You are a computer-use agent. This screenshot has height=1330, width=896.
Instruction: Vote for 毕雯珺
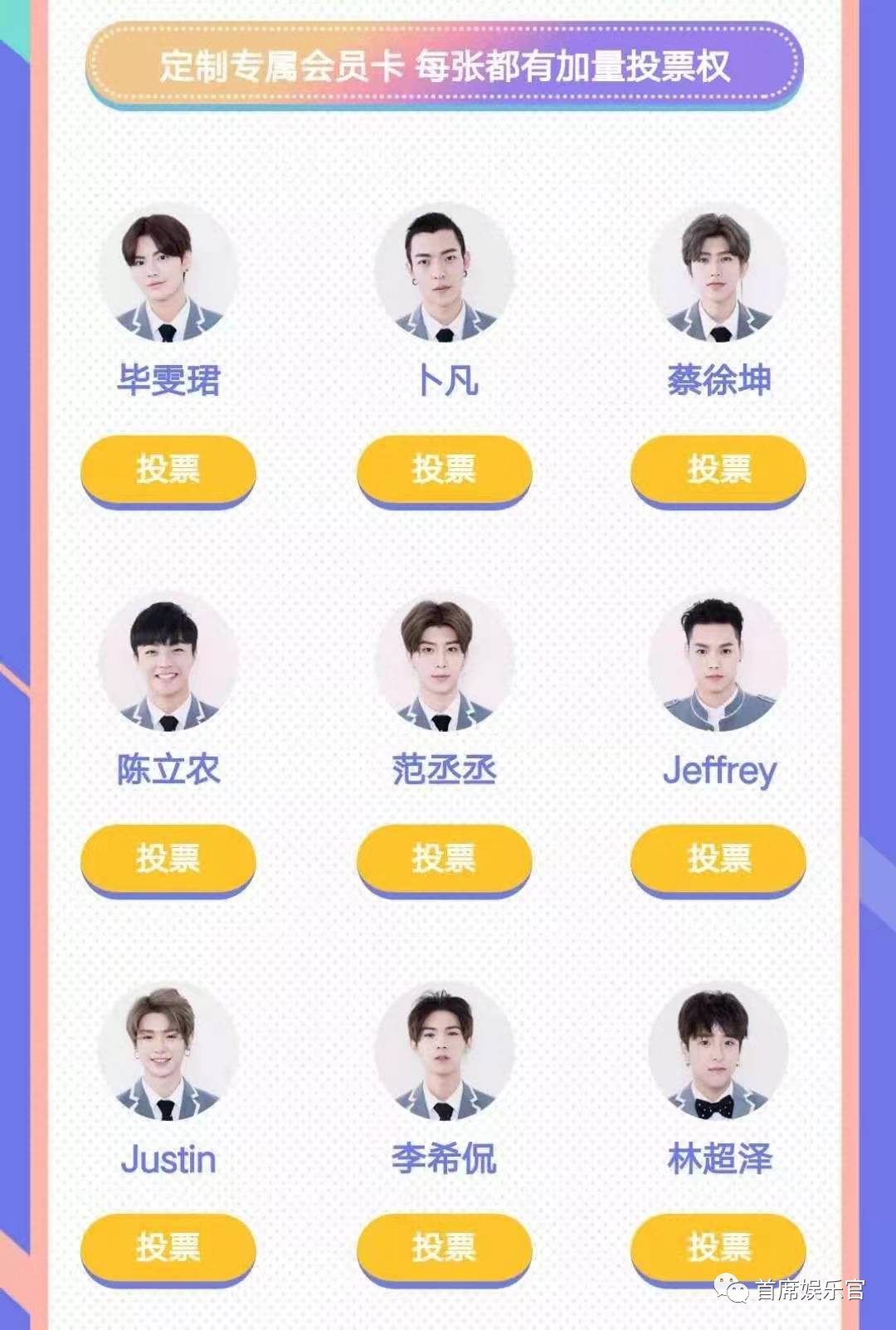click(x=168, y=469)
